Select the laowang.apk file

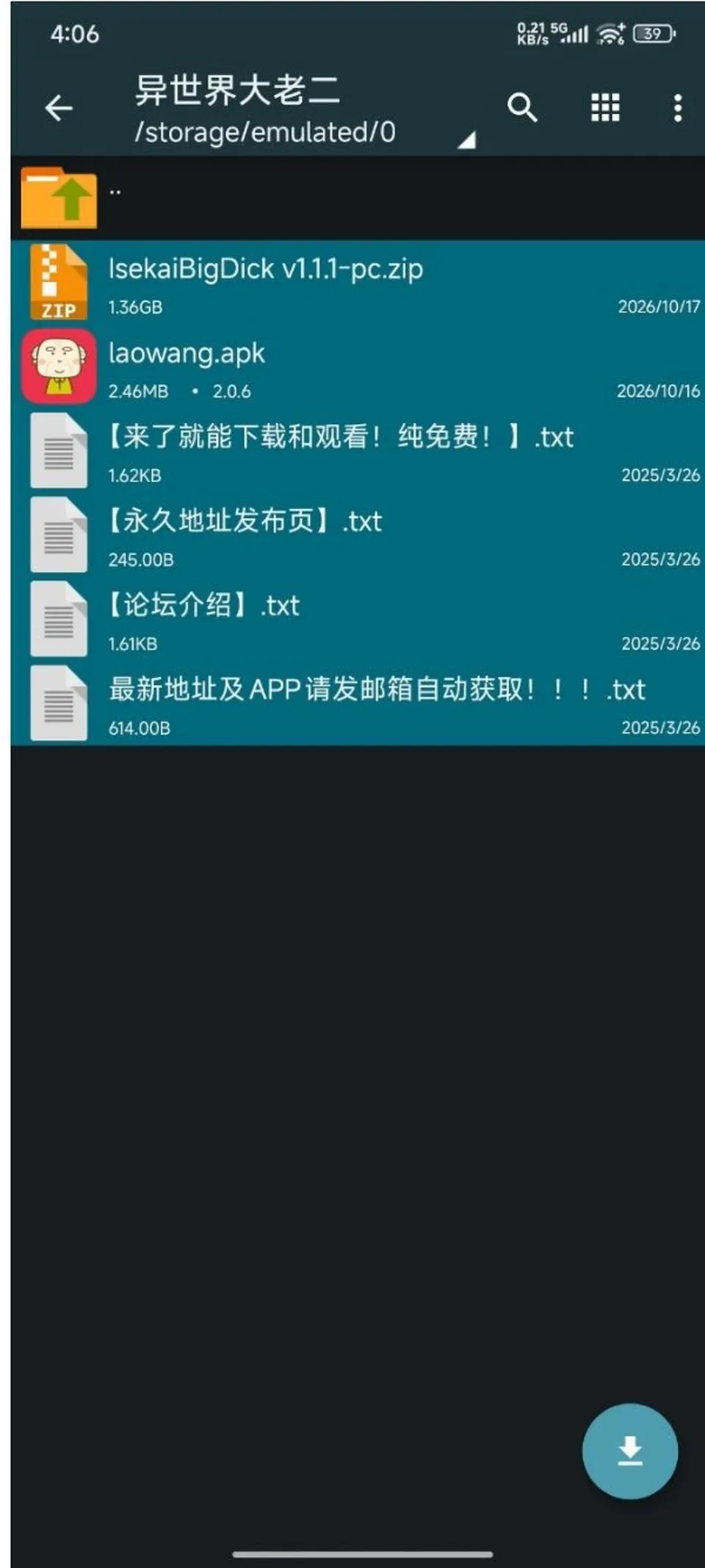[x=358, y=367]
